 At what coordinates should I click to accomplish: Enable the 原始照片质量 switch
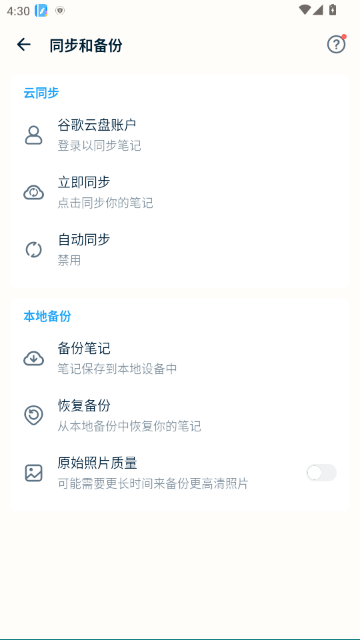pyautogui.click(x=322, y=473)
